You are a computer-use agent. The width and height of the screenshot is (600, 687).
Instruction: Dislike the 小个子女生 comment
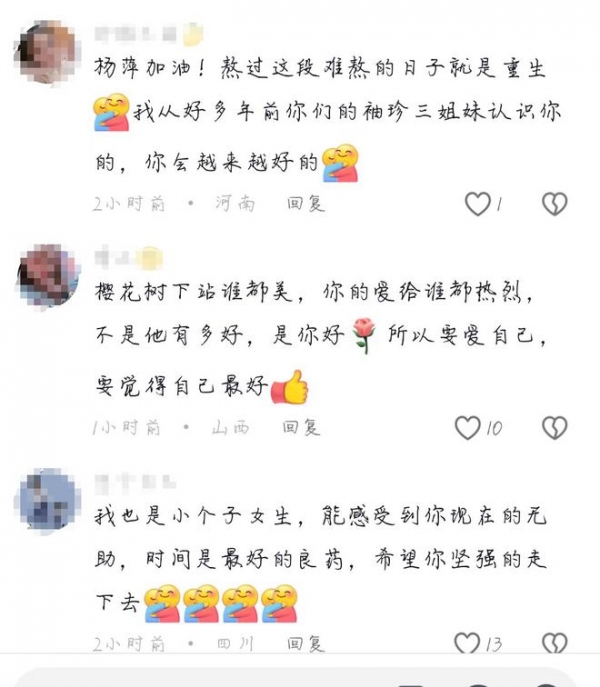coord(554,644)
